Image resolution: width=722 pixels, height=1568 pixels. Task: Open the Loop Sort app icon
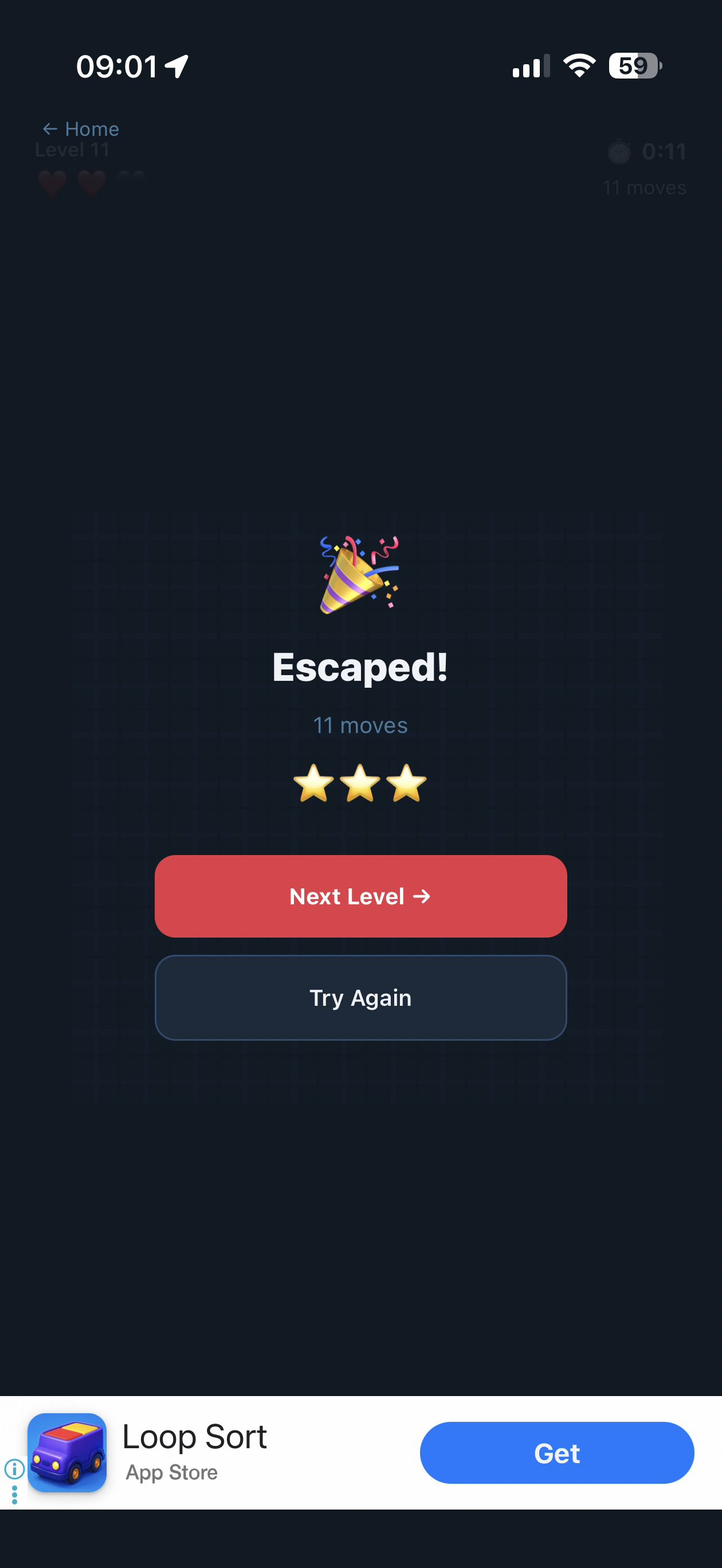pyautogui.click(x=66, y=1453)
